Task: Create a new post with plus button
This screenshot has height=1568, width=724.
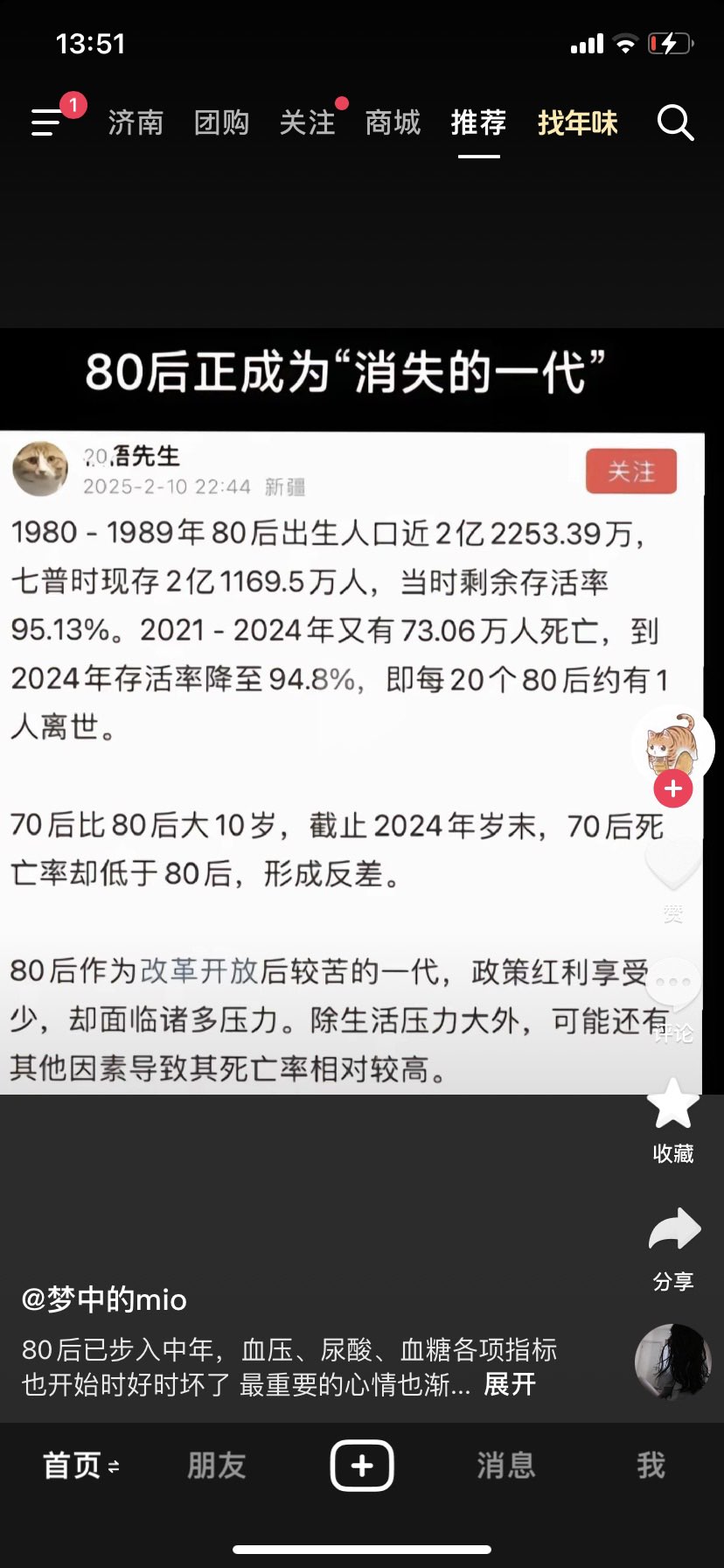Action: tap(362, 1466)
